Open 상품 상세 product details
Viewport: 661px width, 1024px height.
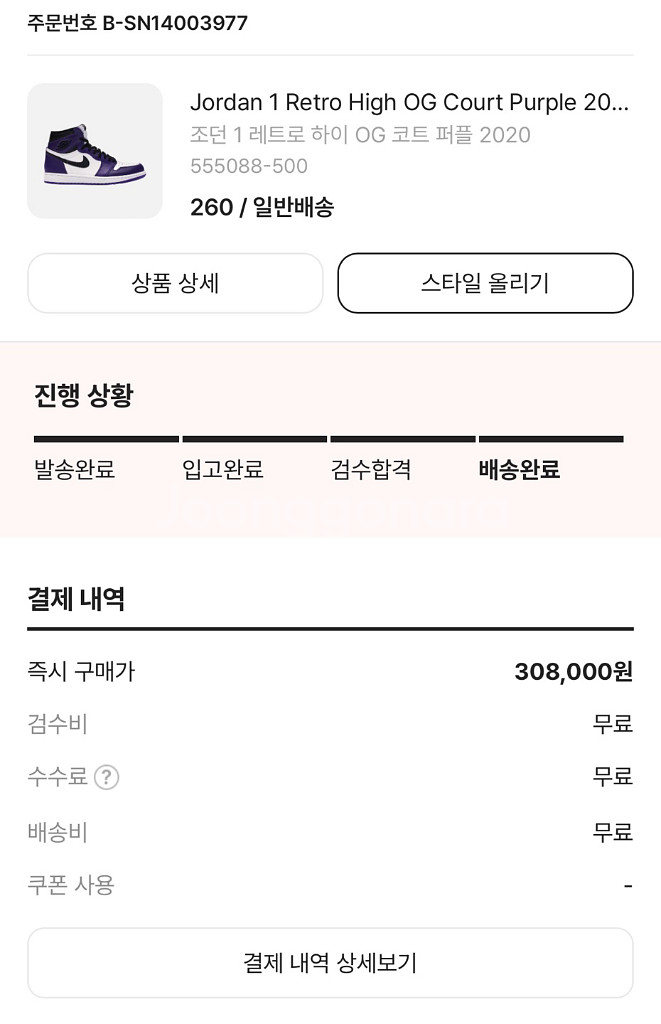pyautogui.click(x=175, y=283)
